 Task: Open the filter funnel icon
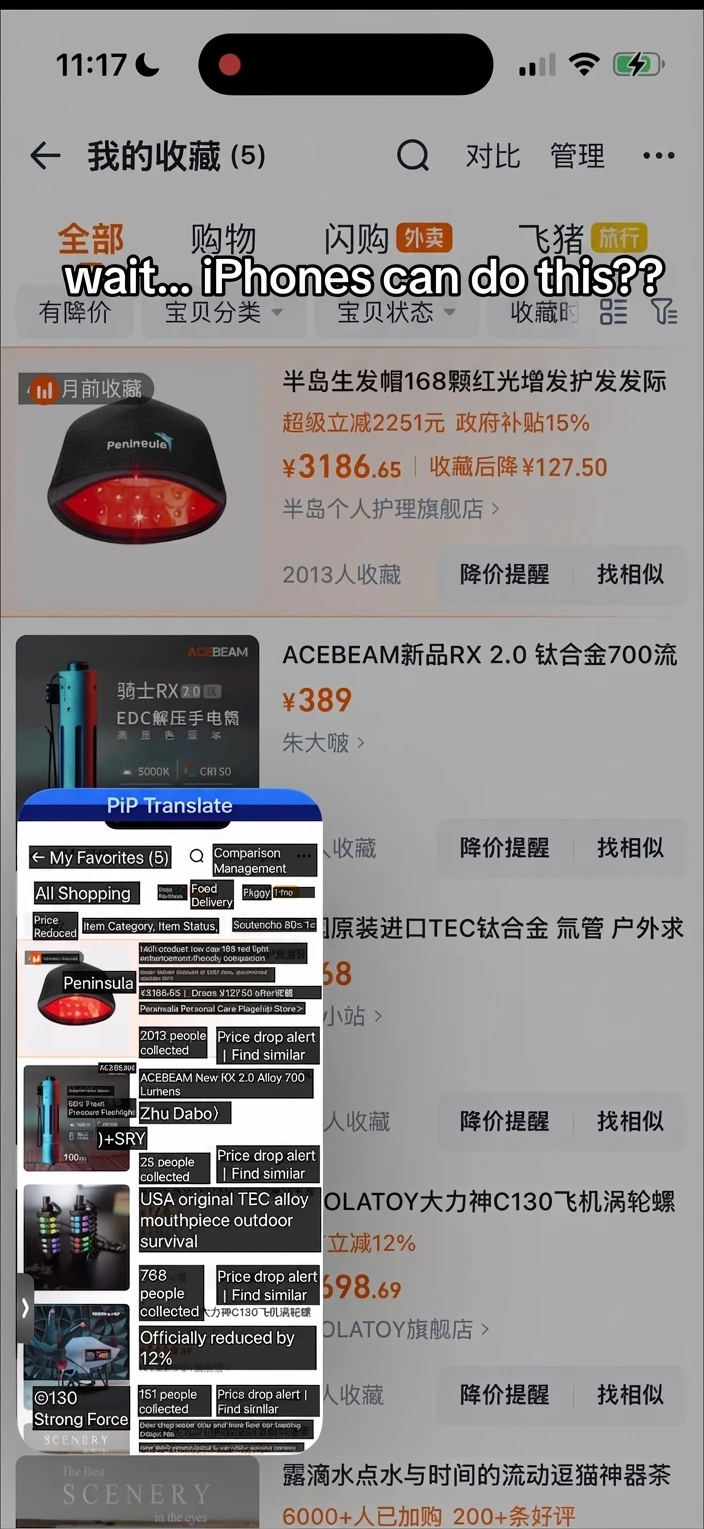point(664,312)
